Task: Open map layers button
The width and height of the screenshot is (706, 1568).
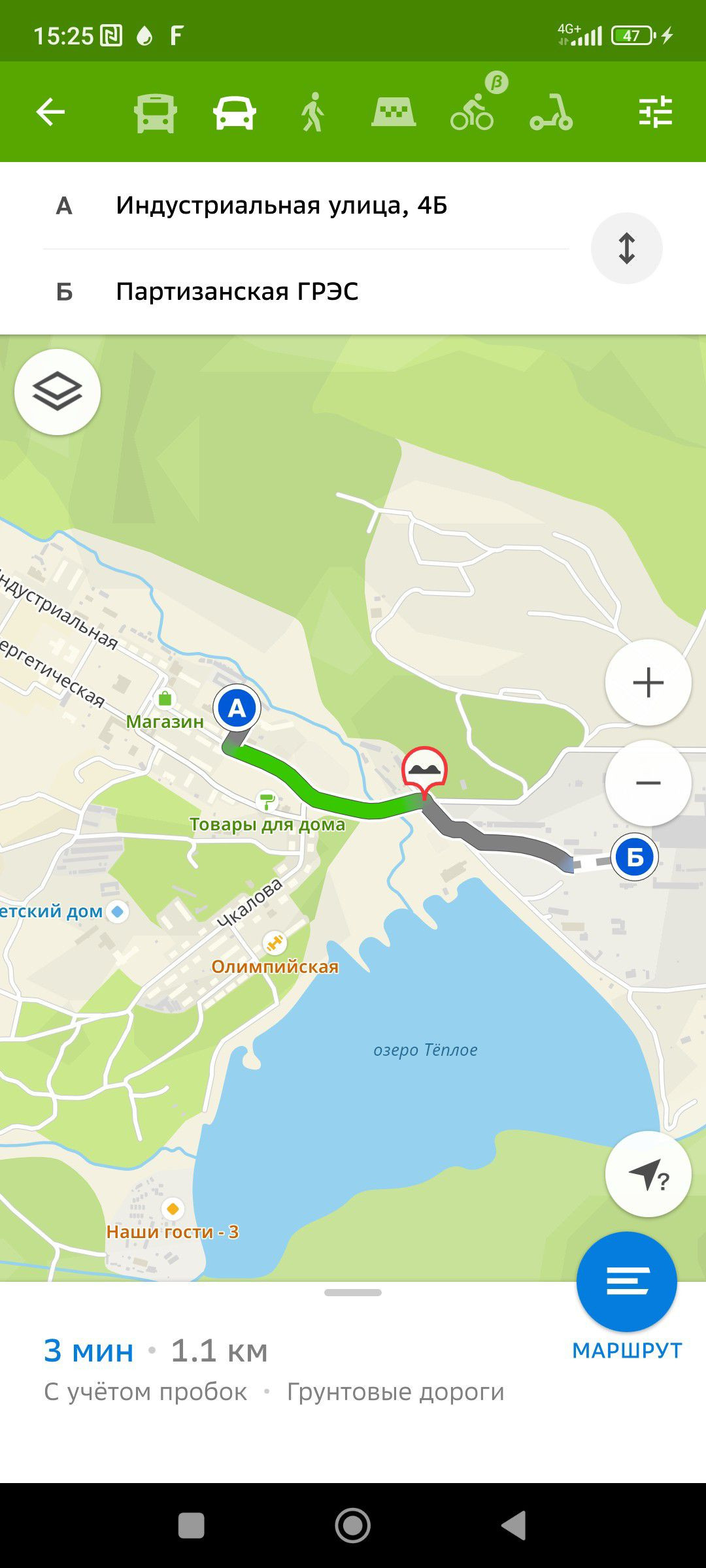Action: [x=58, y=392]
